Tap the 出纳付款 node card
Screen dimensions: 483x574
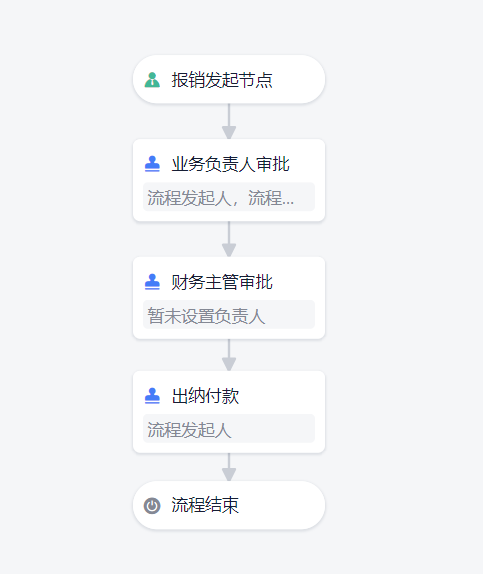click(x=229, y=412)
